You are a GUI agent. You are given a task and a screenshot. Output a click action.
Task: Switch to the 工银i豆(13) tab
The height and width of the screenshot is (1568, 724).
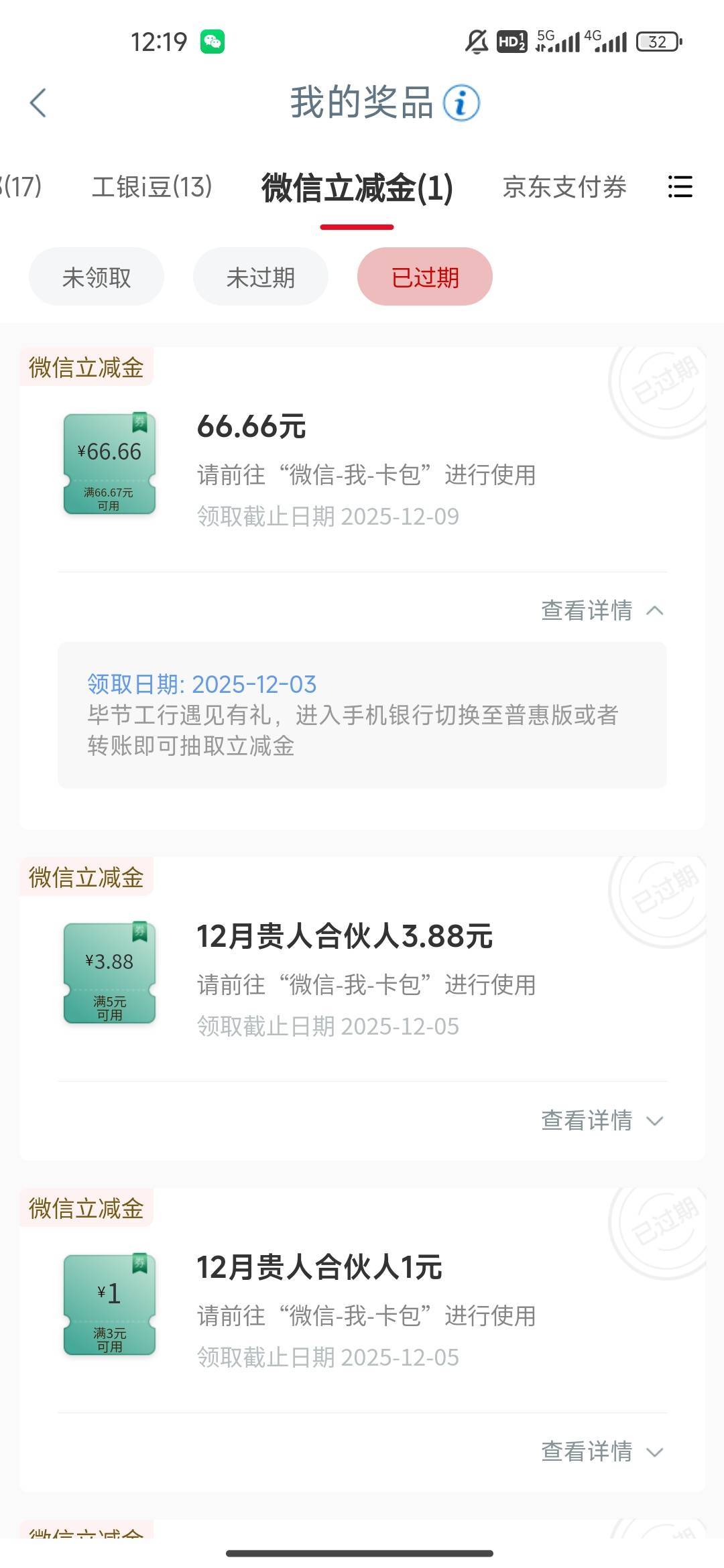(x=152, y=187)
